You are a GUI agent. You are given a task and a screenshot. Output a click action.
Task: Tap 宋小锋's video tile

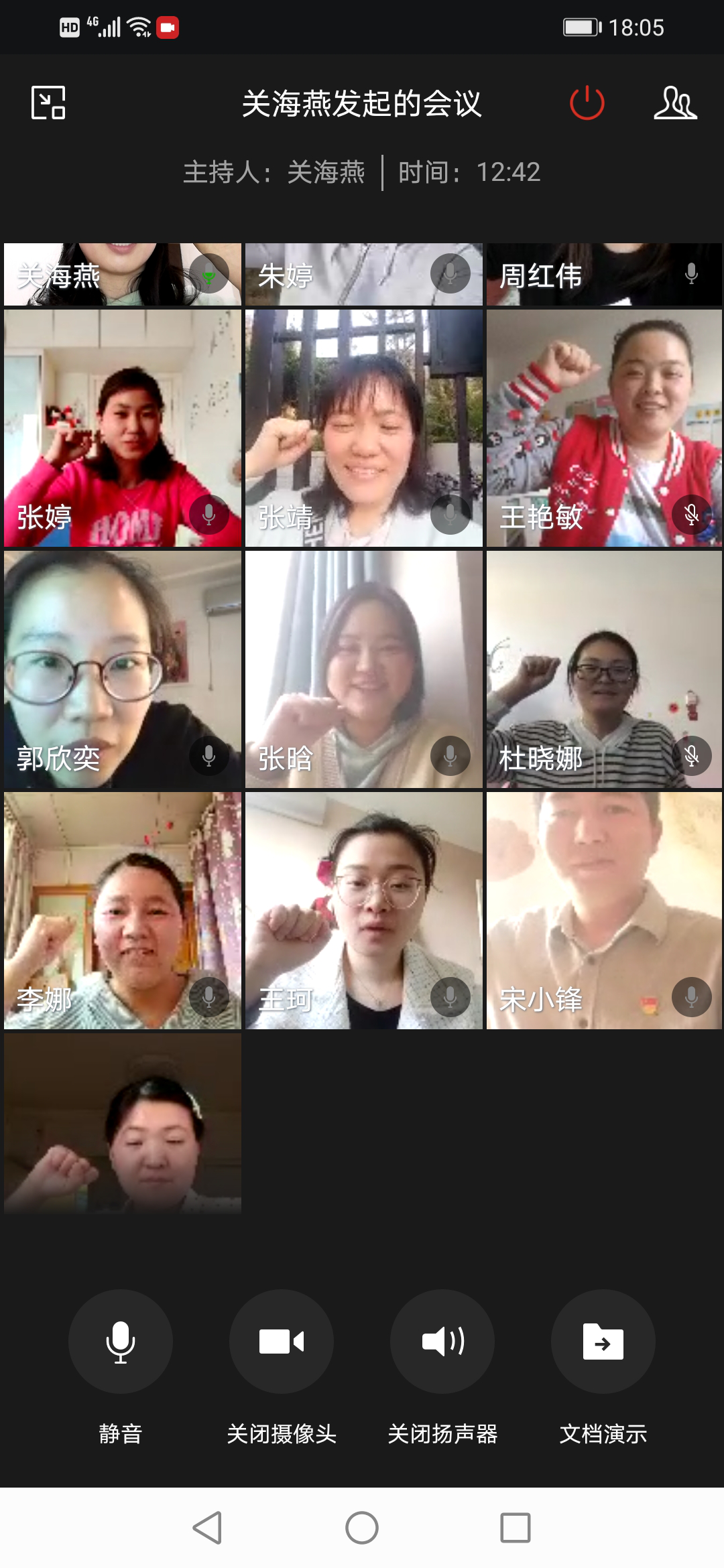click(604, 910)
